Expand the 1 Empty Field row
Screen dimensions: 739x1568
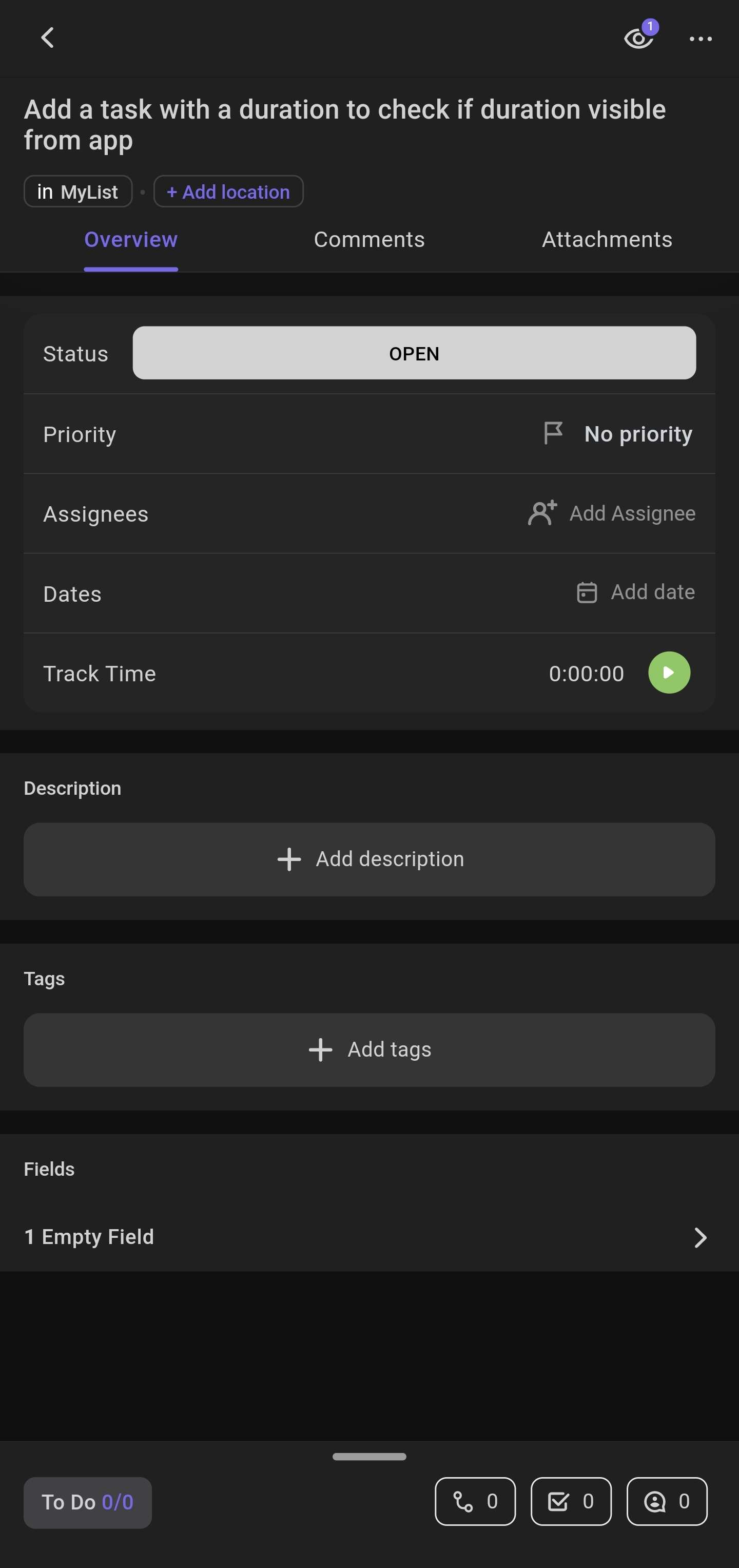[x=369, y=1236]
